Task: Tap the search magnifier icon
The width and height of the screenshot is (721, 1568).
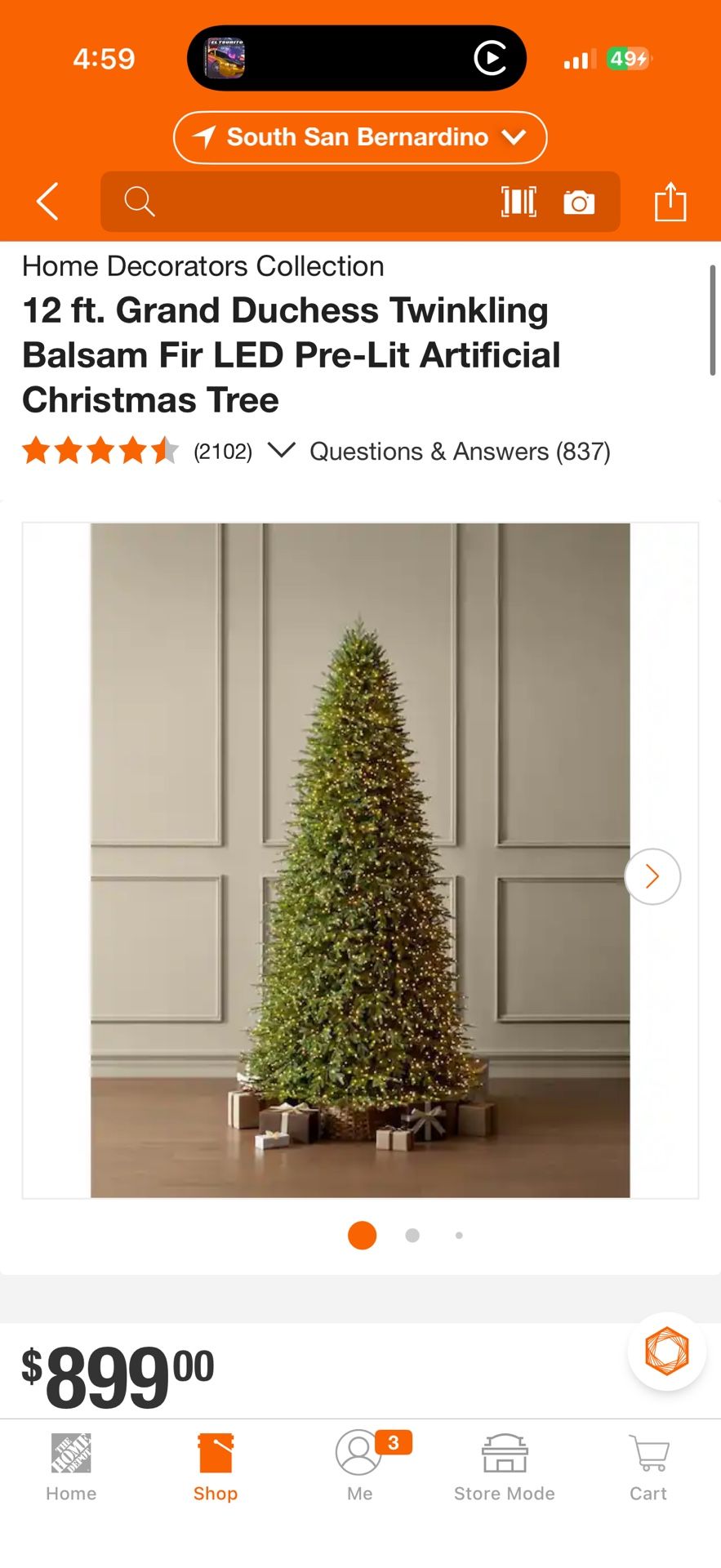Action: click(x=138, y=202)
